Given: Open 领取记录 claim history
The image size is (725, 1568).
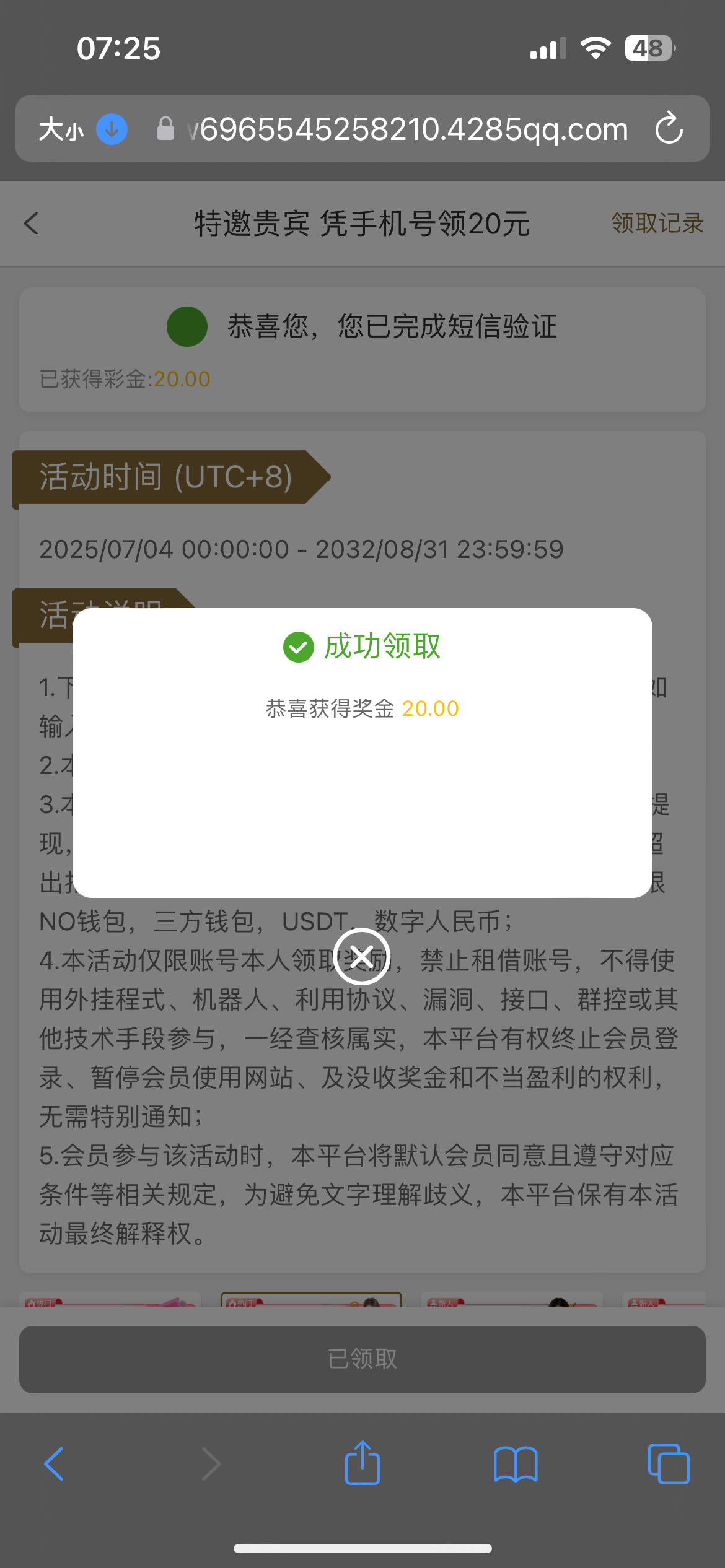Looking at the screenshot, I should [657, 224].
